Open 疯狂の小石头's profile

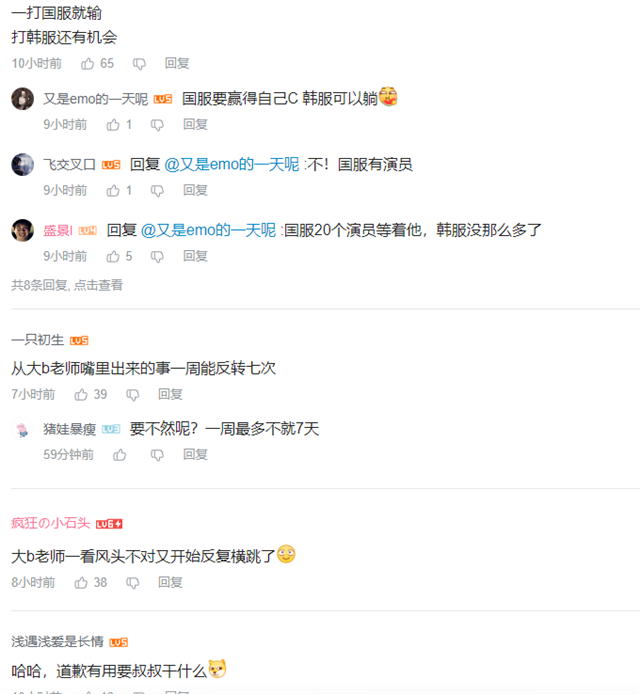tap(51, 523)
